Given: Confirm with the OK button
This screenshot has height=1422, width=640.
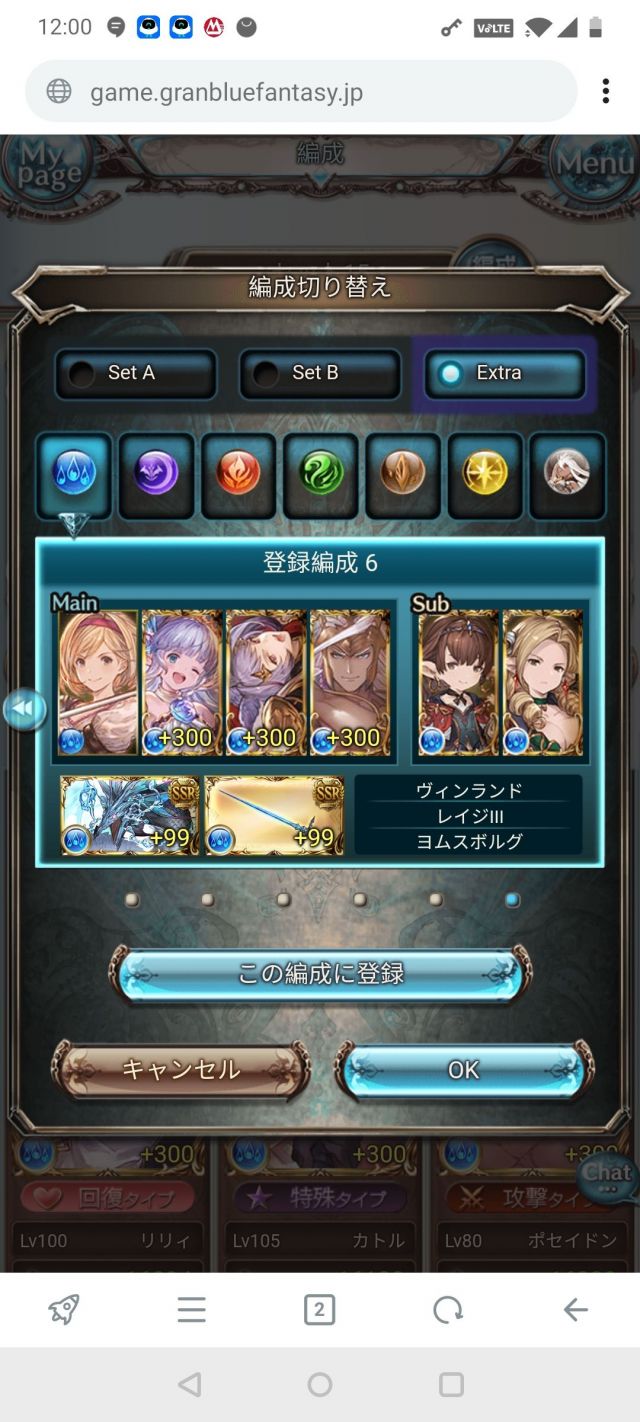Looking at the screenshot, I should coord(463,1069).
